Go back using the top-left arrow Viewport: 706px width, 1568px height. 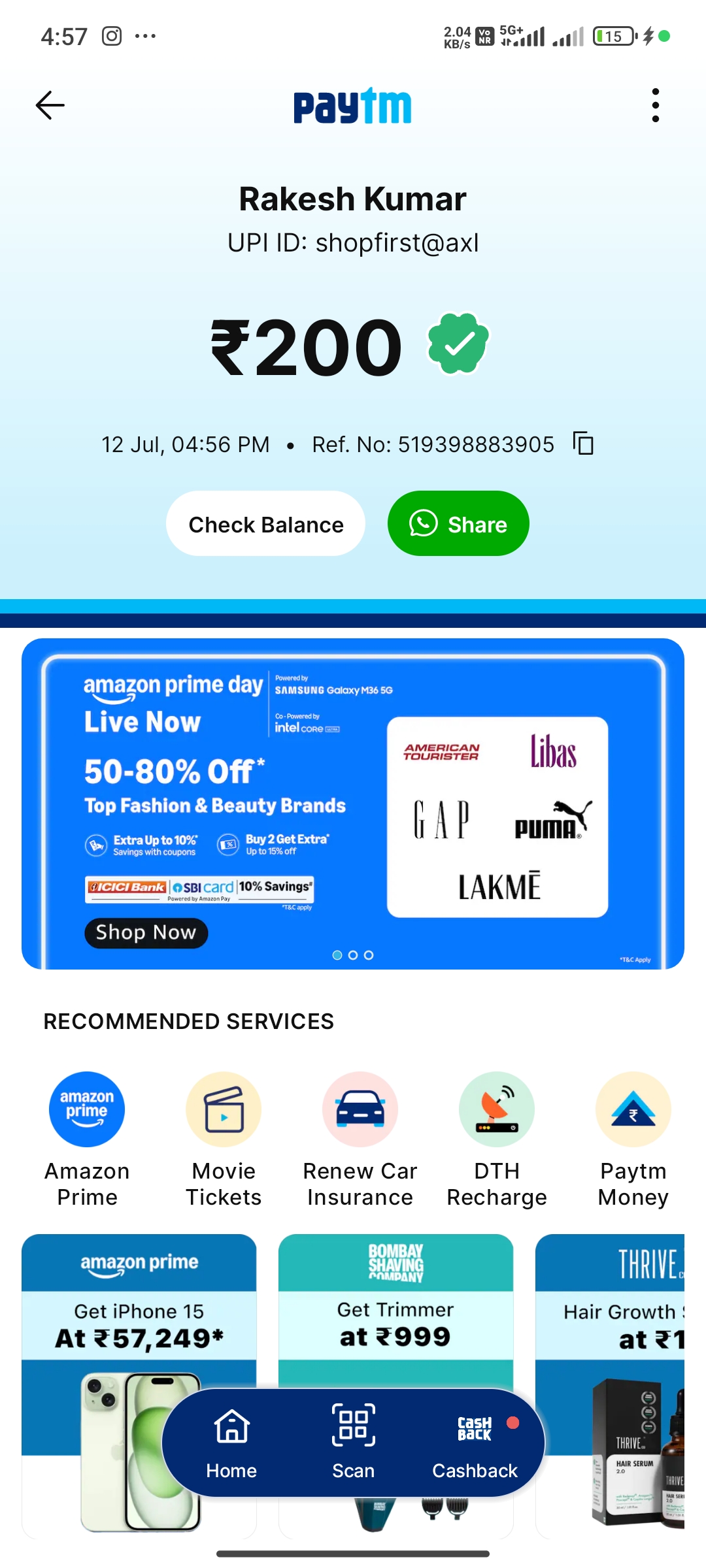coord(50,105)
